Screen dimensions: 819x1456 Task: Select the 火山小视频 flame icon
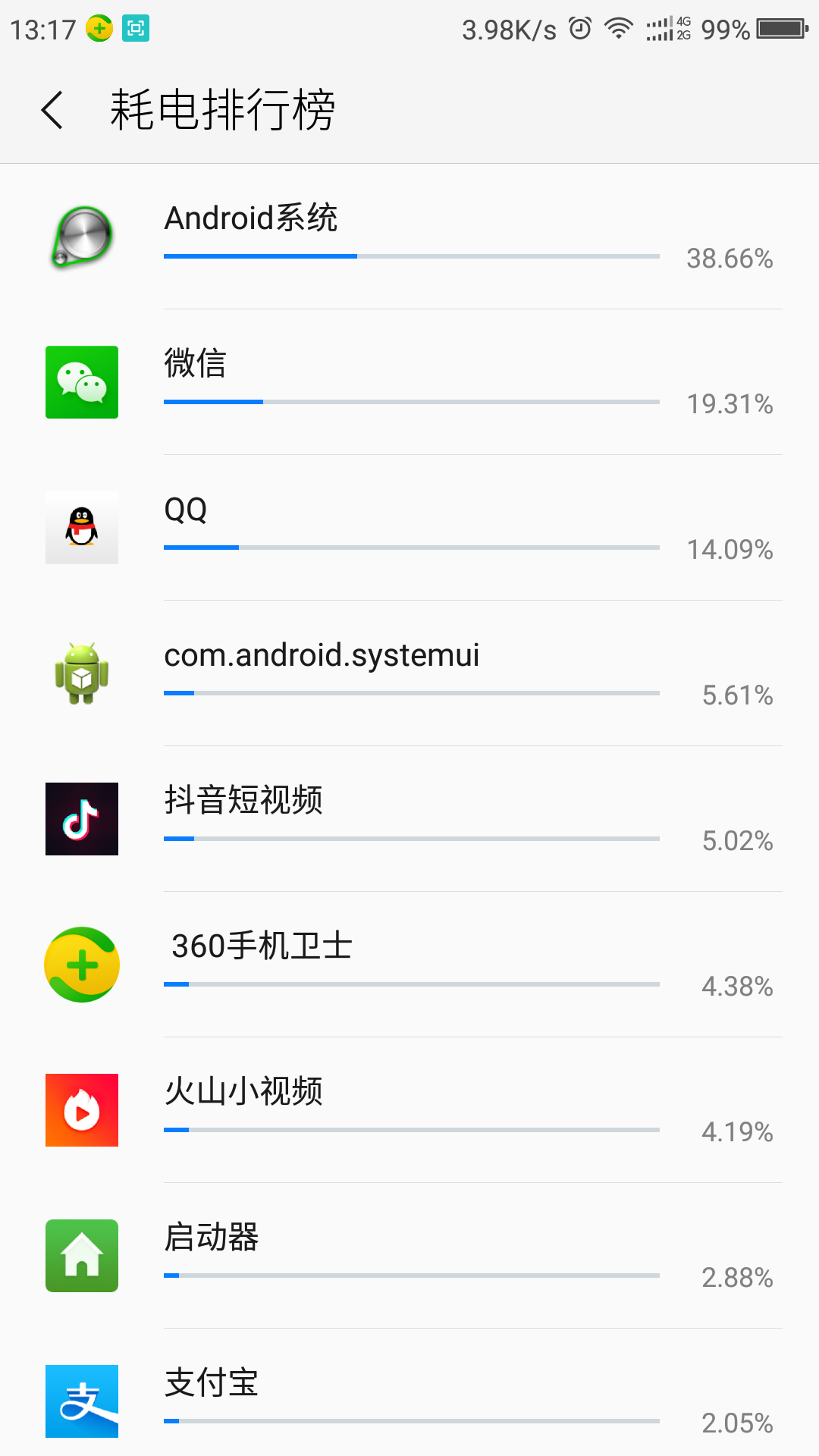click(x=81, y=1109)
